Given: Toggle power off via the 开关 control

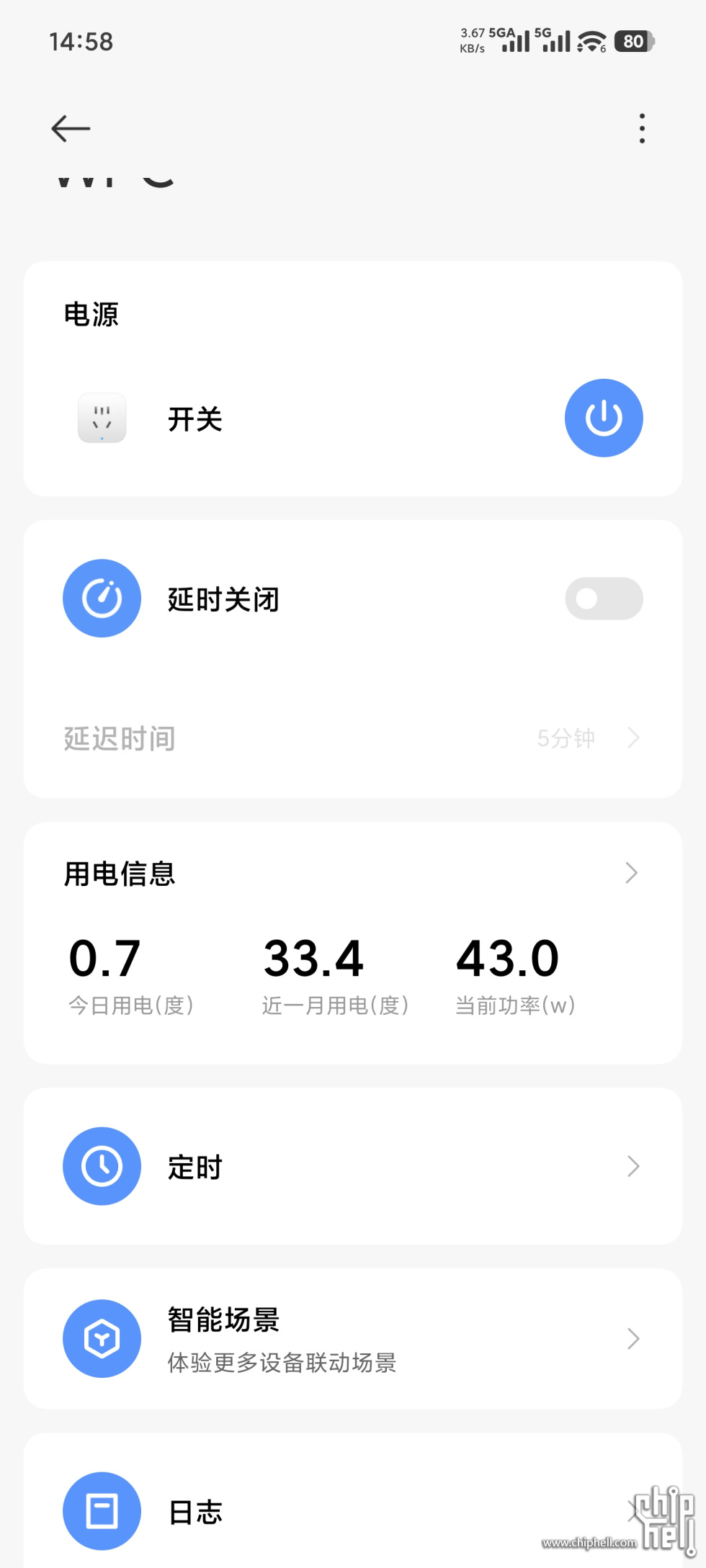Looking at the screenshot, I should click(x=604, y=418).
